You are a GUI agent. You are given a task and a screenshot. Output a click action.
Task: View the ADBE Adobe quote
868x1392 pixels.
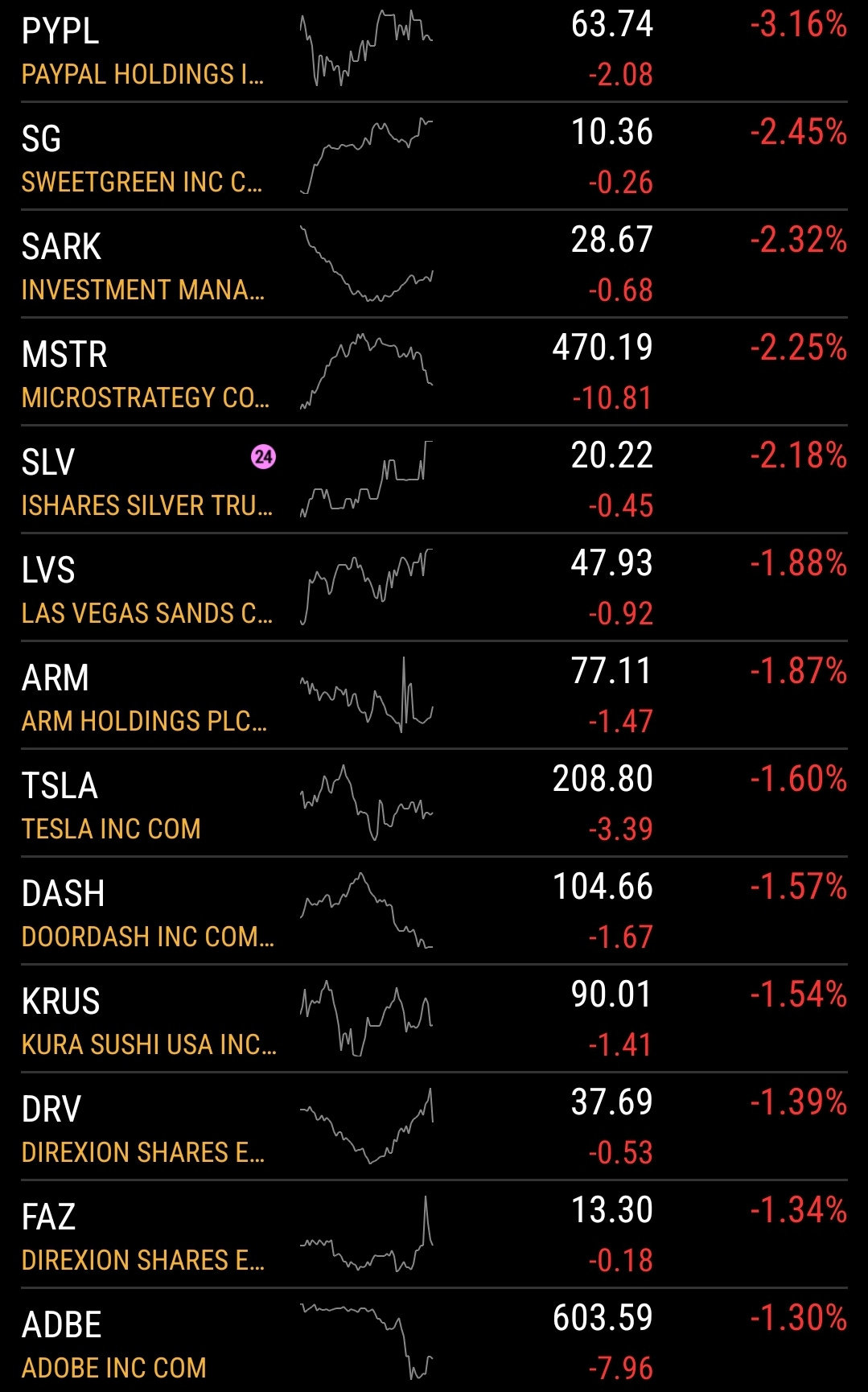tap(434, 1341)
